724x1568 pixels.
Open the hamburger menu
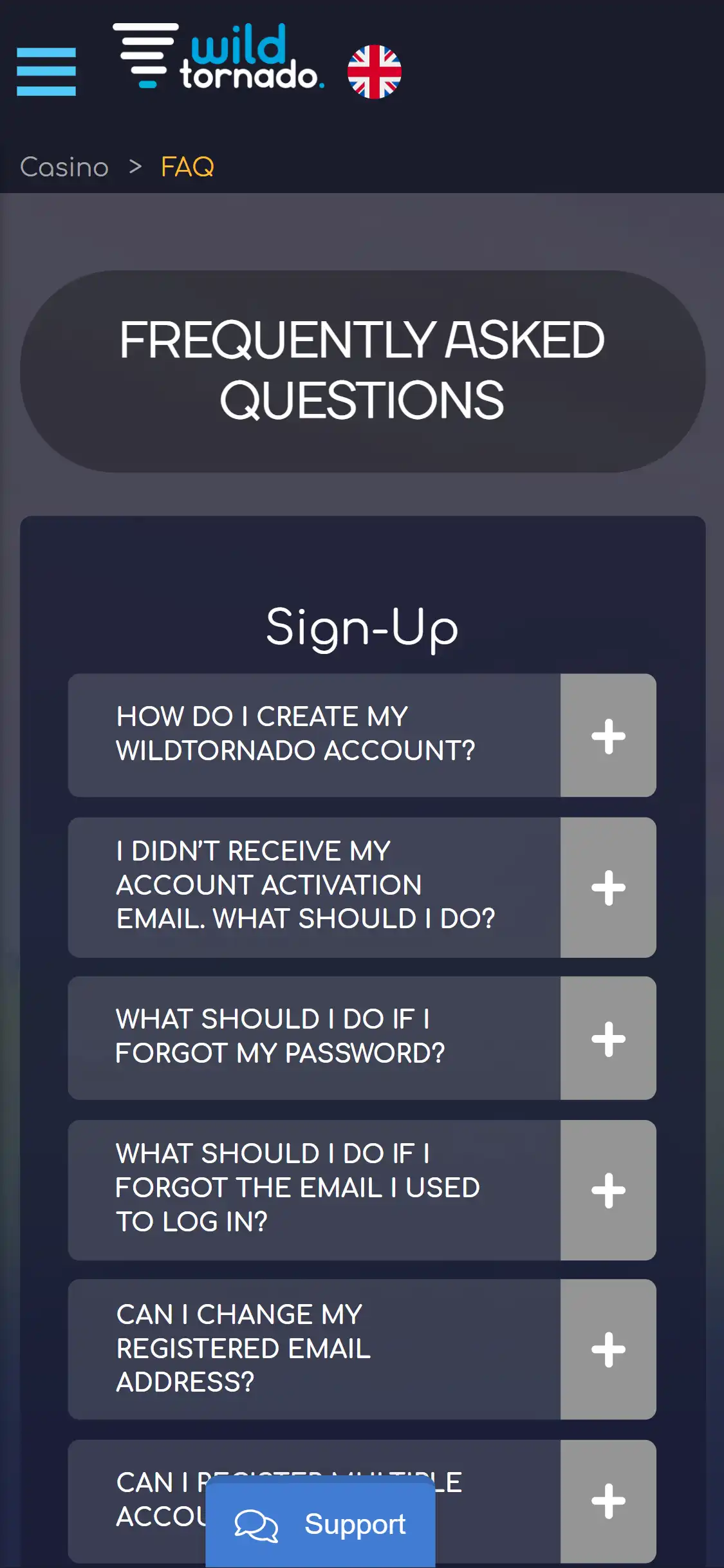point(46,71)
